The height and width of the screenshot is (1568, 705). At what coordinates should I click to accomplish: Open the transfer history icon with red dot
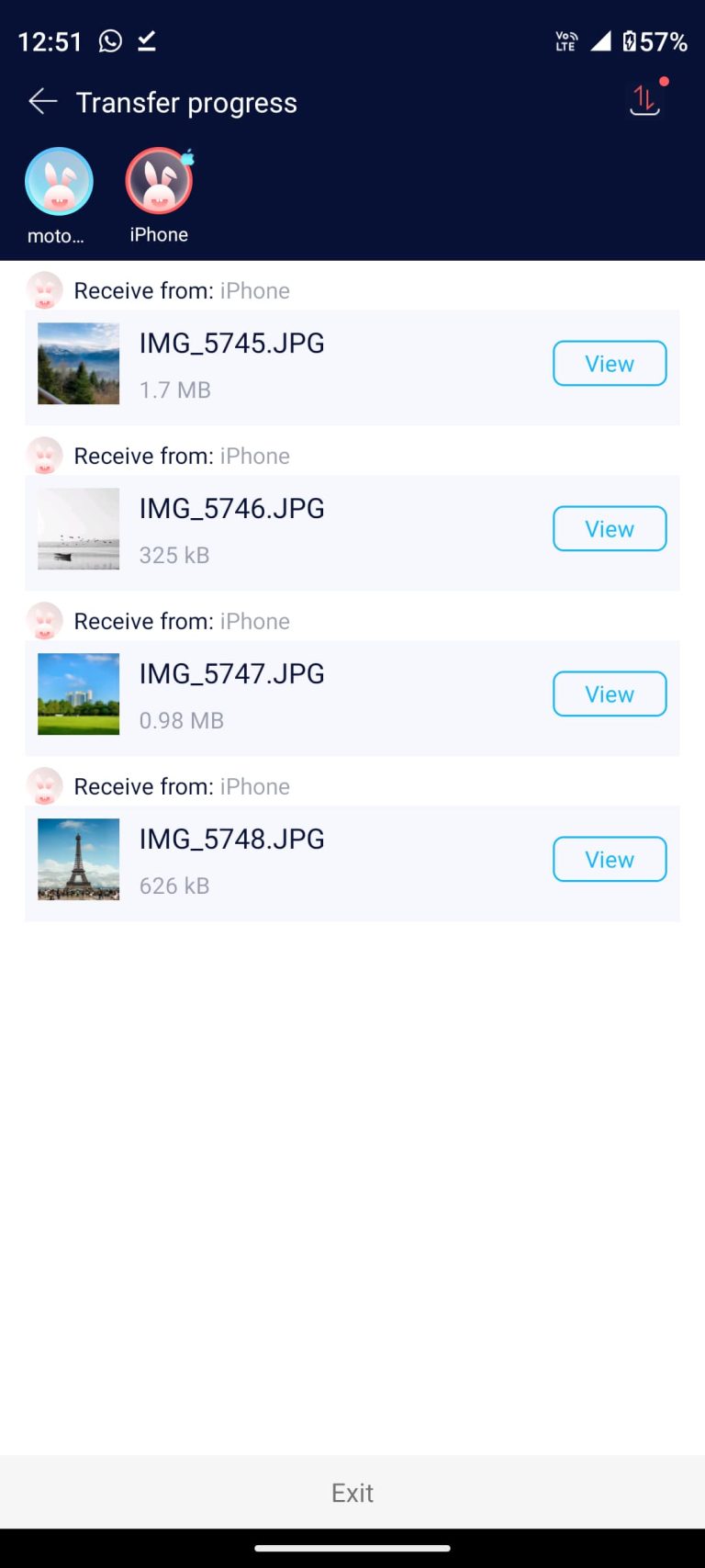tap(645, 102)
